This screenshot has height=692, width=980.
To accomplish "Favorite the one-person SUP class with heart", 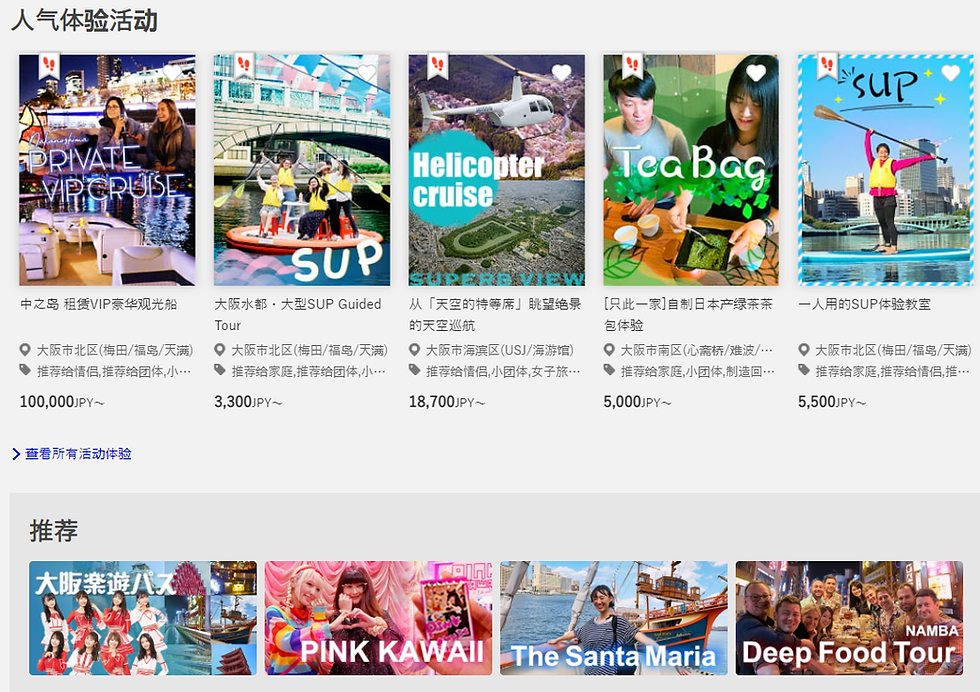I will [x=950, y=73].
